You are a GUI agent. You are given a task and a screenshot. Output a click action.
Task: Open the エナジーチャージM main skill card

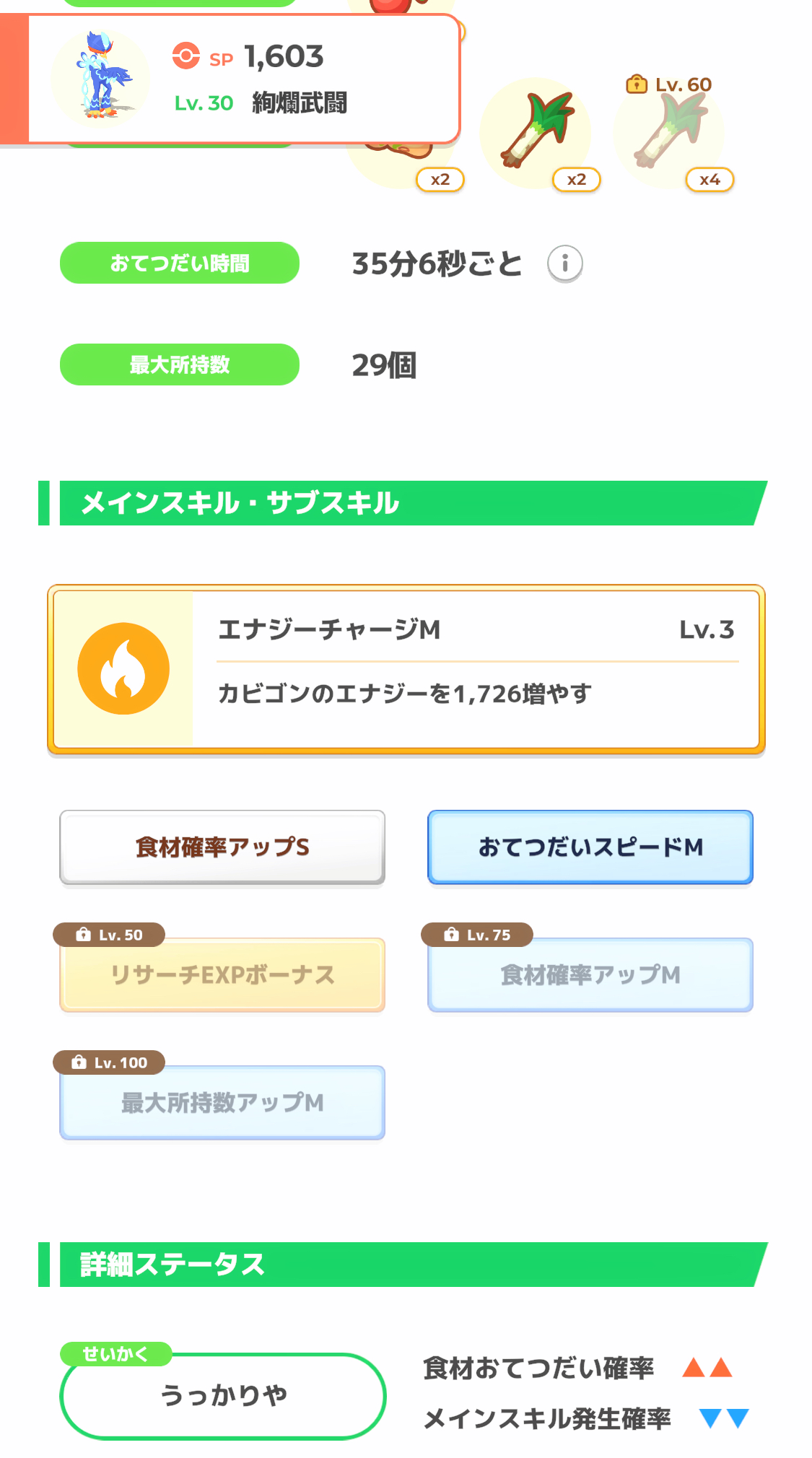406,670
